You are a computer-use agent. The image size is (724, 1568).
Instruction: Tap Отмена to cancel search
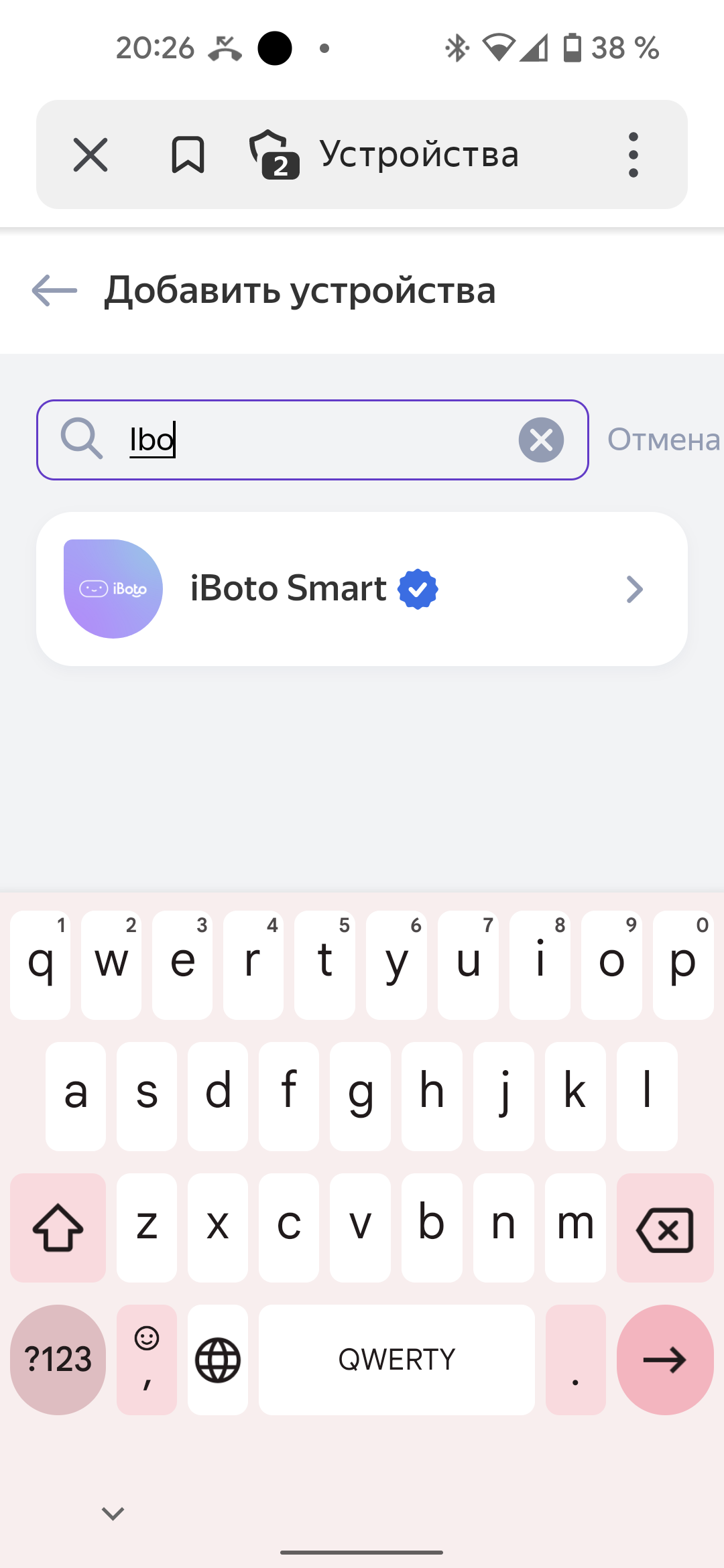[x=662, y=440]
